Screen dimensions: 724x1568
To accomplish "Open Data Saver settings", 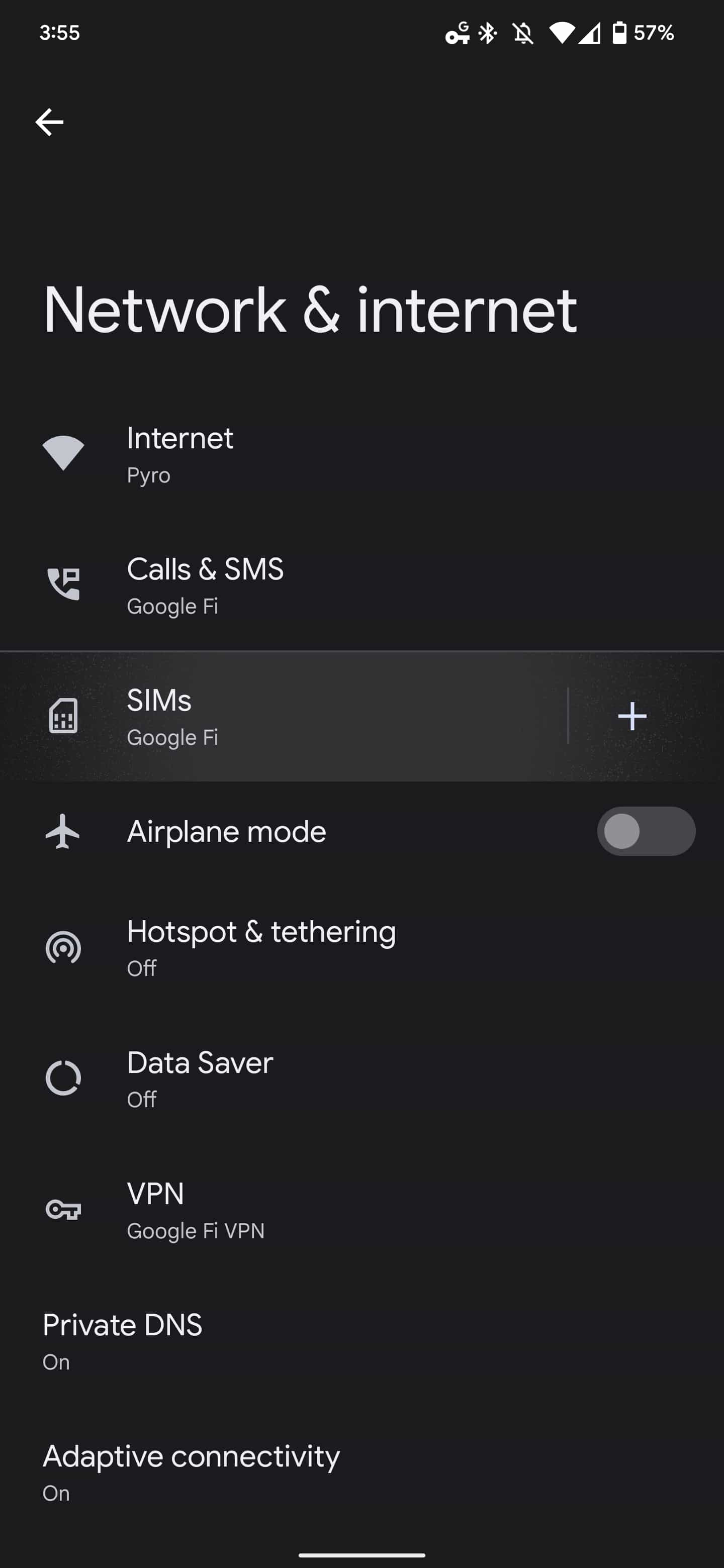I will click(x=200, y=1079).
